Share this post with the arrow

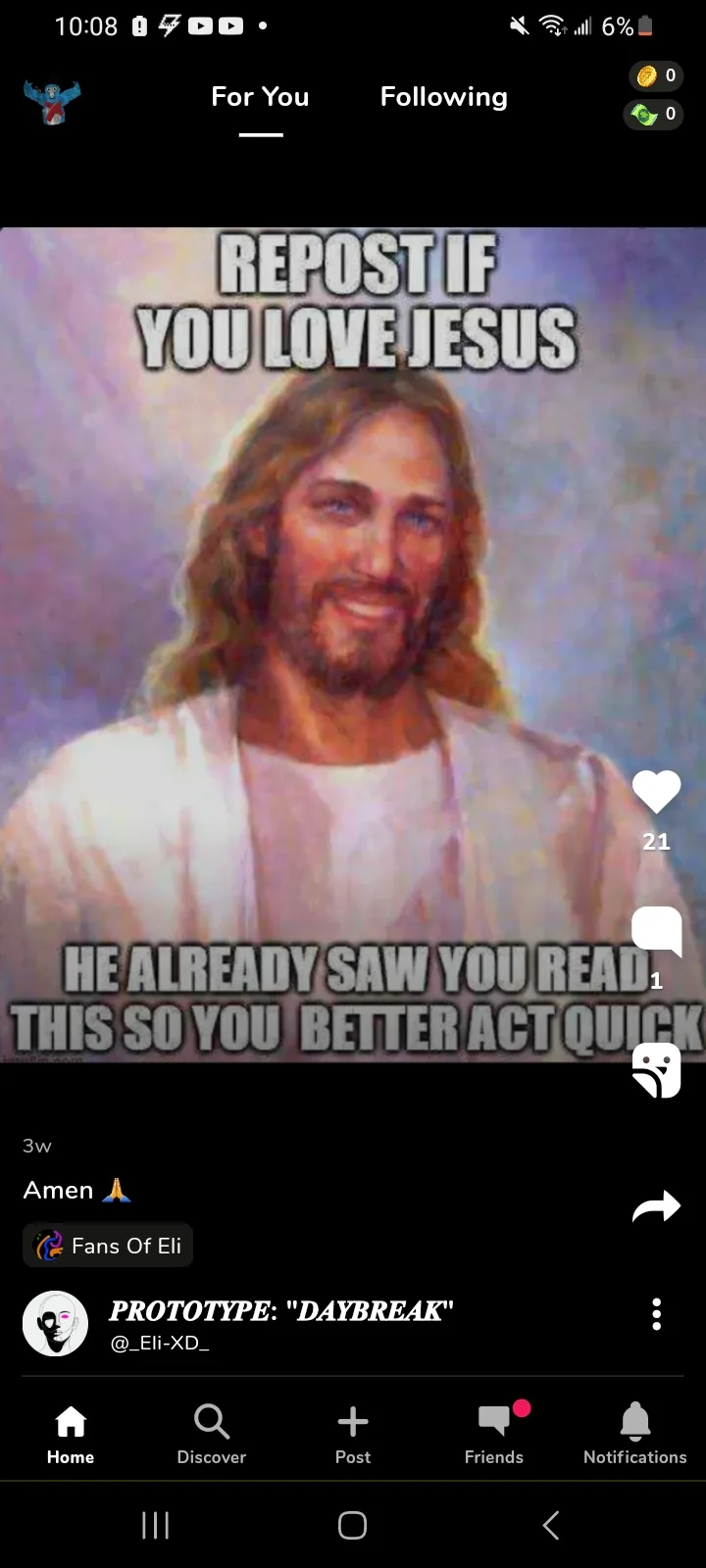[656, 1207]
